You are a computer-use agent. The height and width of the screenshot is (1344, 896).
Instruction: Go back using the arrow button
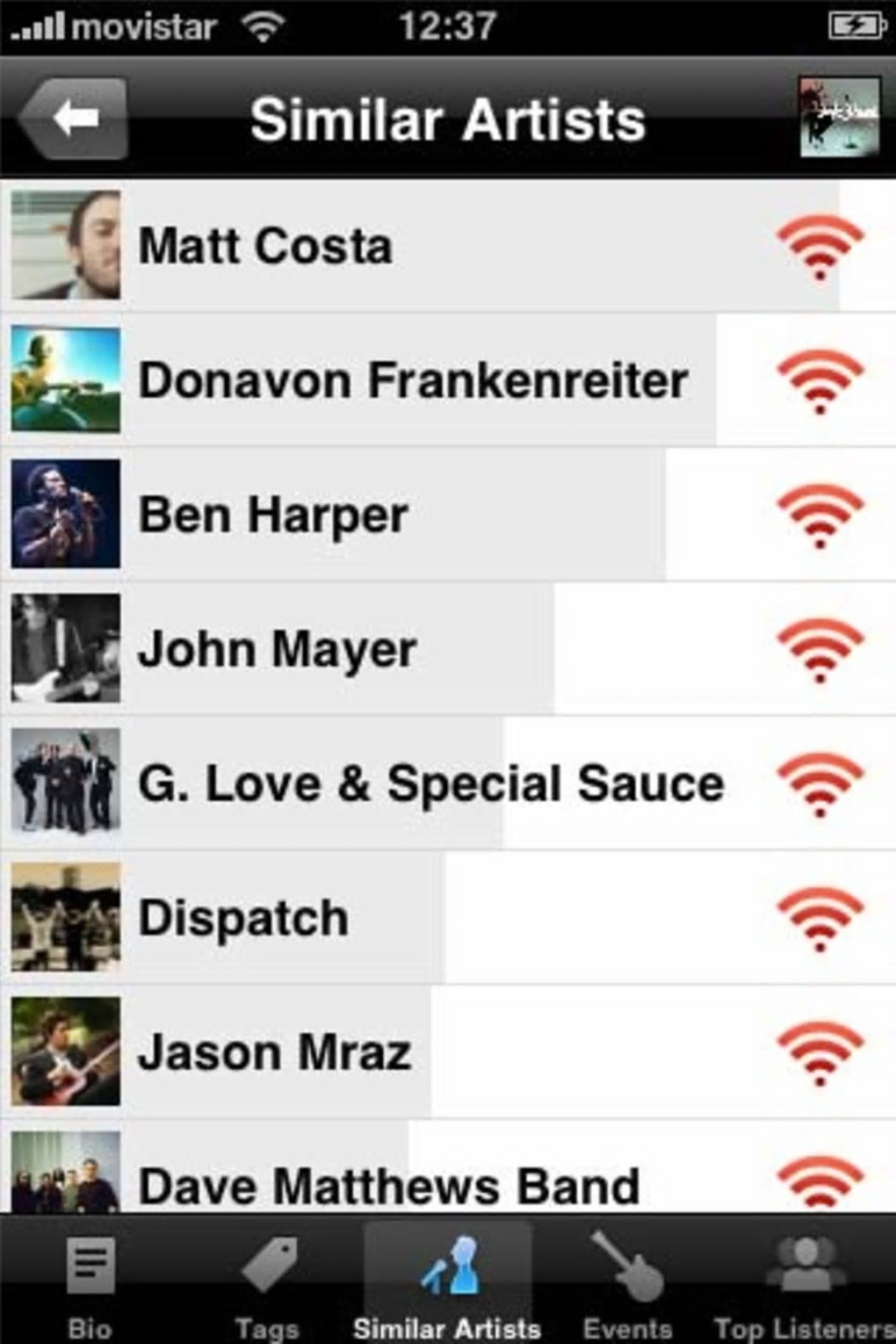[74, 119]
